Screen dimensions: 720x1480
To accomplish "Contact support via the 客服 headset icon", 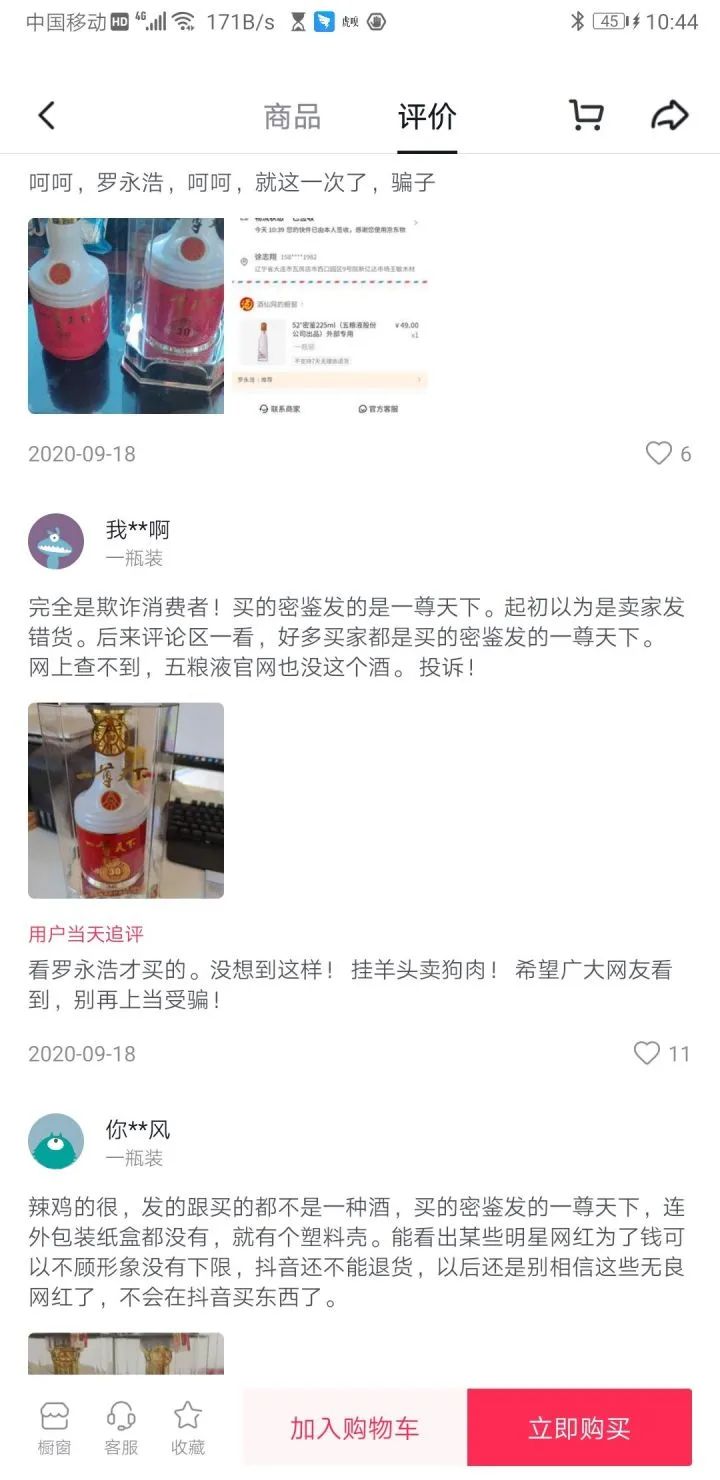I will [x=121, y=1425].
